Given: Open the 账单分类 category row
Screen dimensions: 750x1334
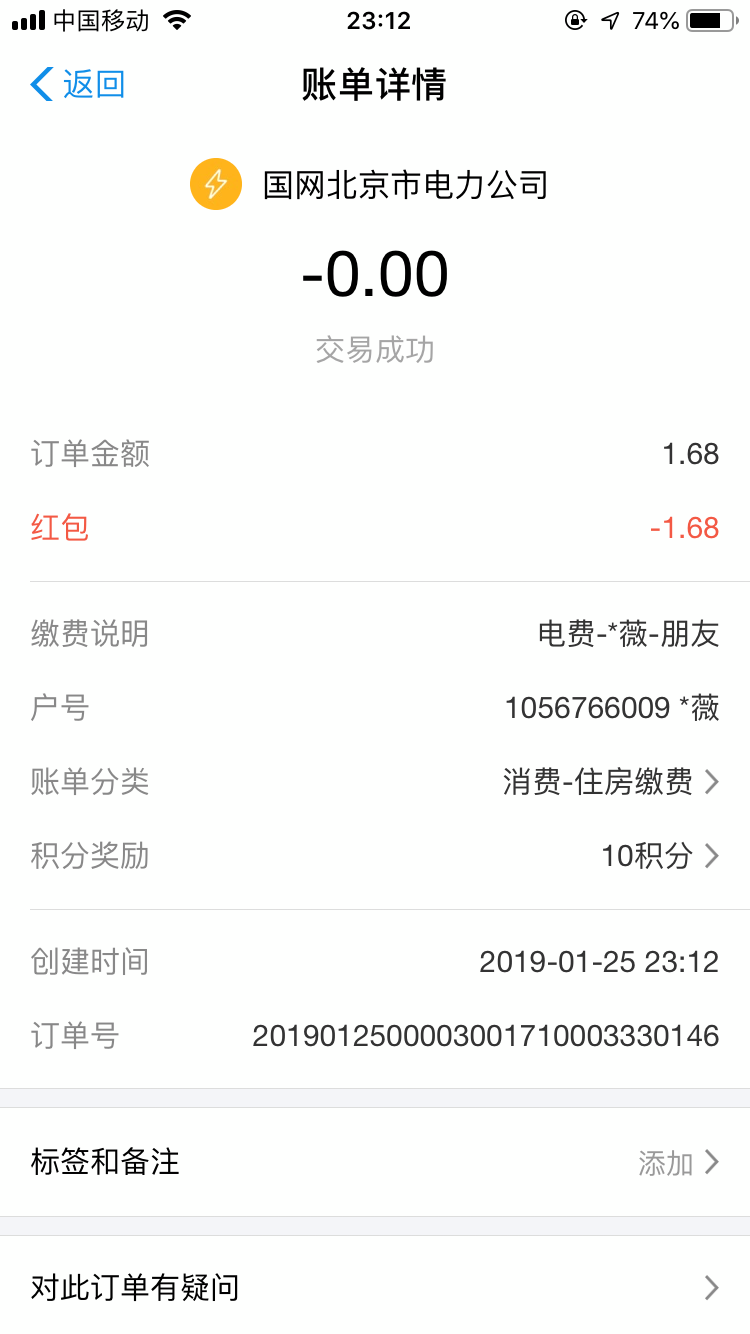Looking at the screenshot, I should [x=375, y=781].
